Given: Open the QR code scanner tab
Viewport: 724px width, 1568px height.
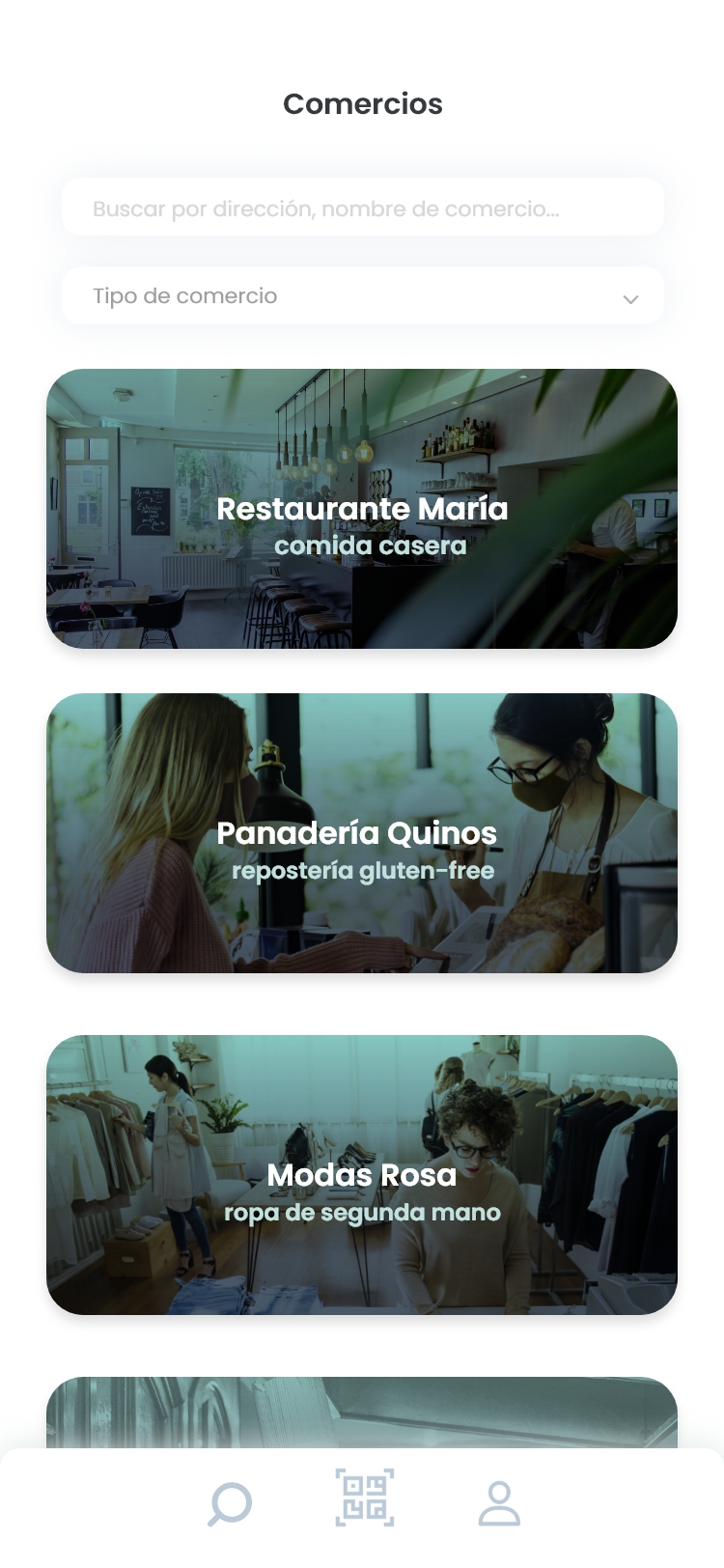Looking at the screenshot, I should (x=365, y=1498).
